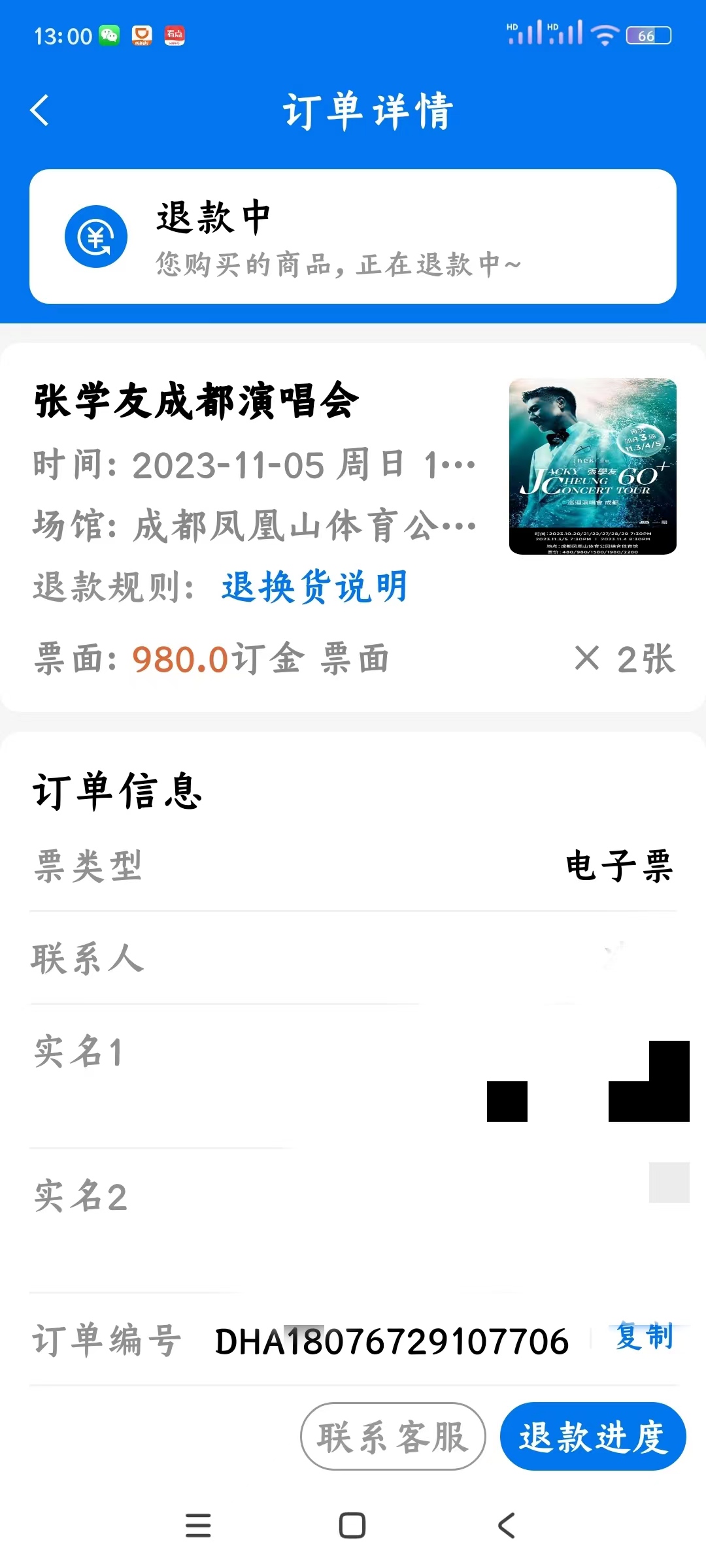Open the system recent apps menu
This screenshot has width=706, height=1568.
coord(198,1526)
